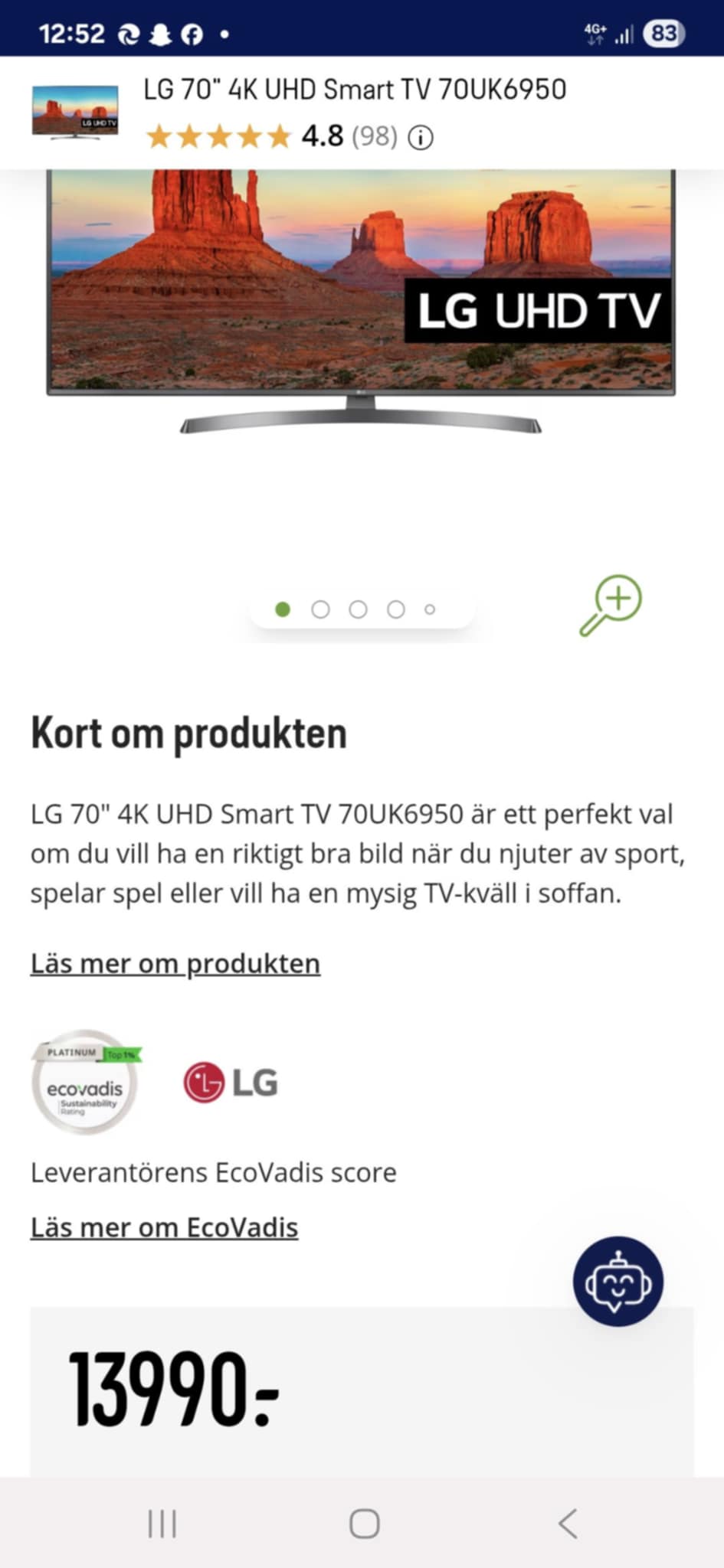
Task: View the LG TV product image
Action: pyautogui.click(x=361, y=299)
